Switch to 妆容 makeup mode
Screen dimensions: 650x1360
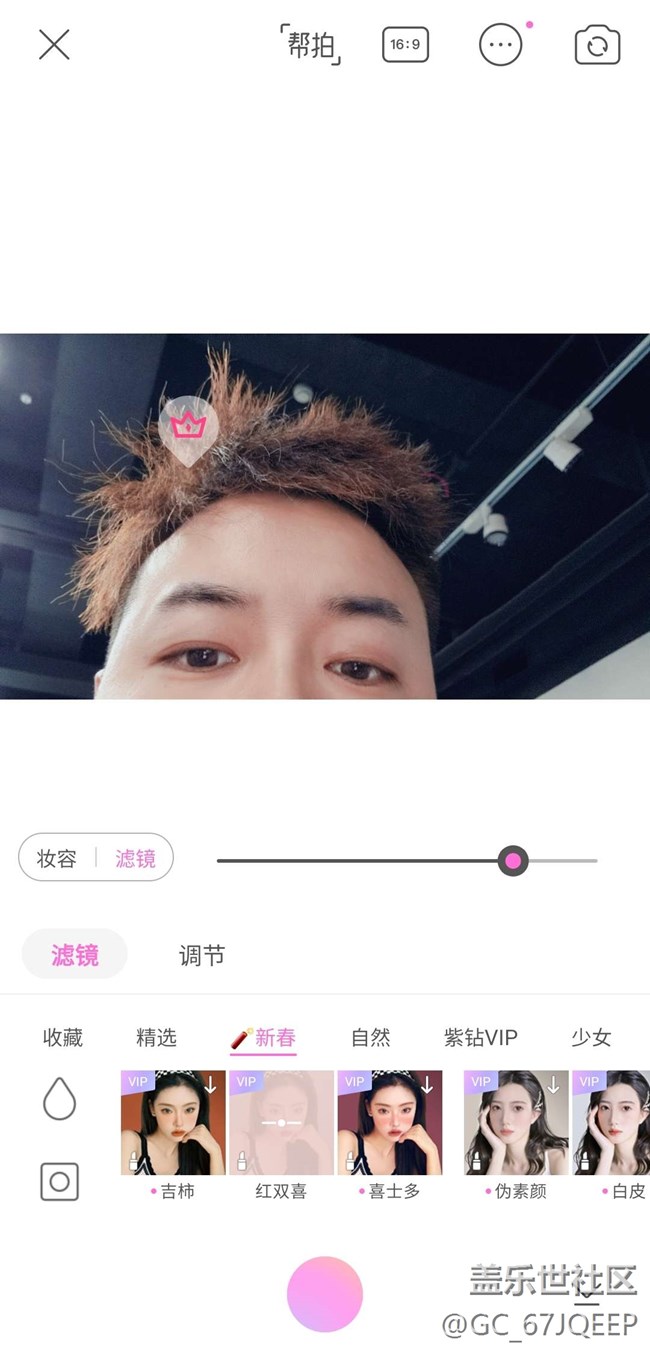56,858
